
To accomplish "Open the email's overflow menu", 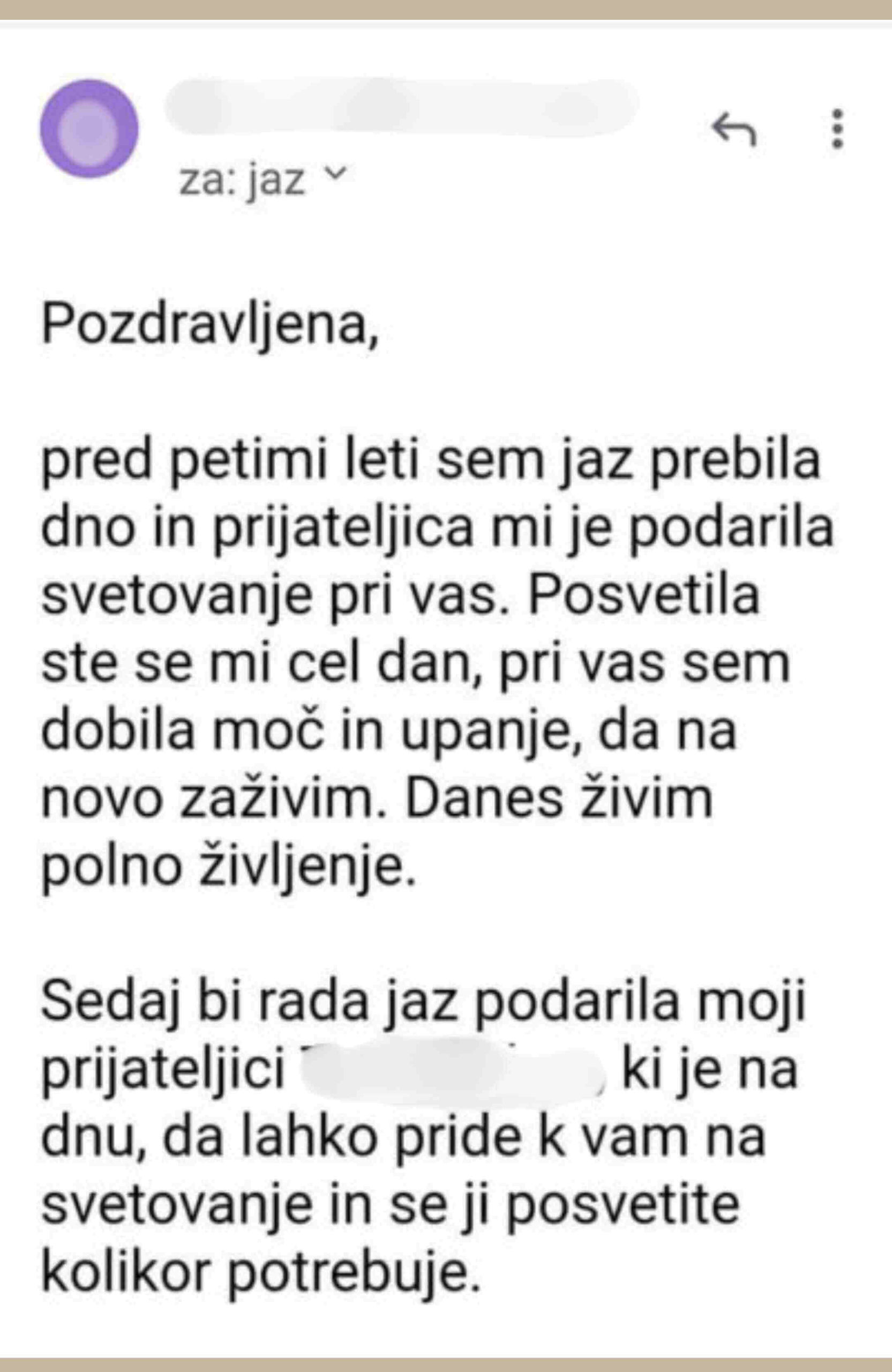I will [x=838, y=129].
